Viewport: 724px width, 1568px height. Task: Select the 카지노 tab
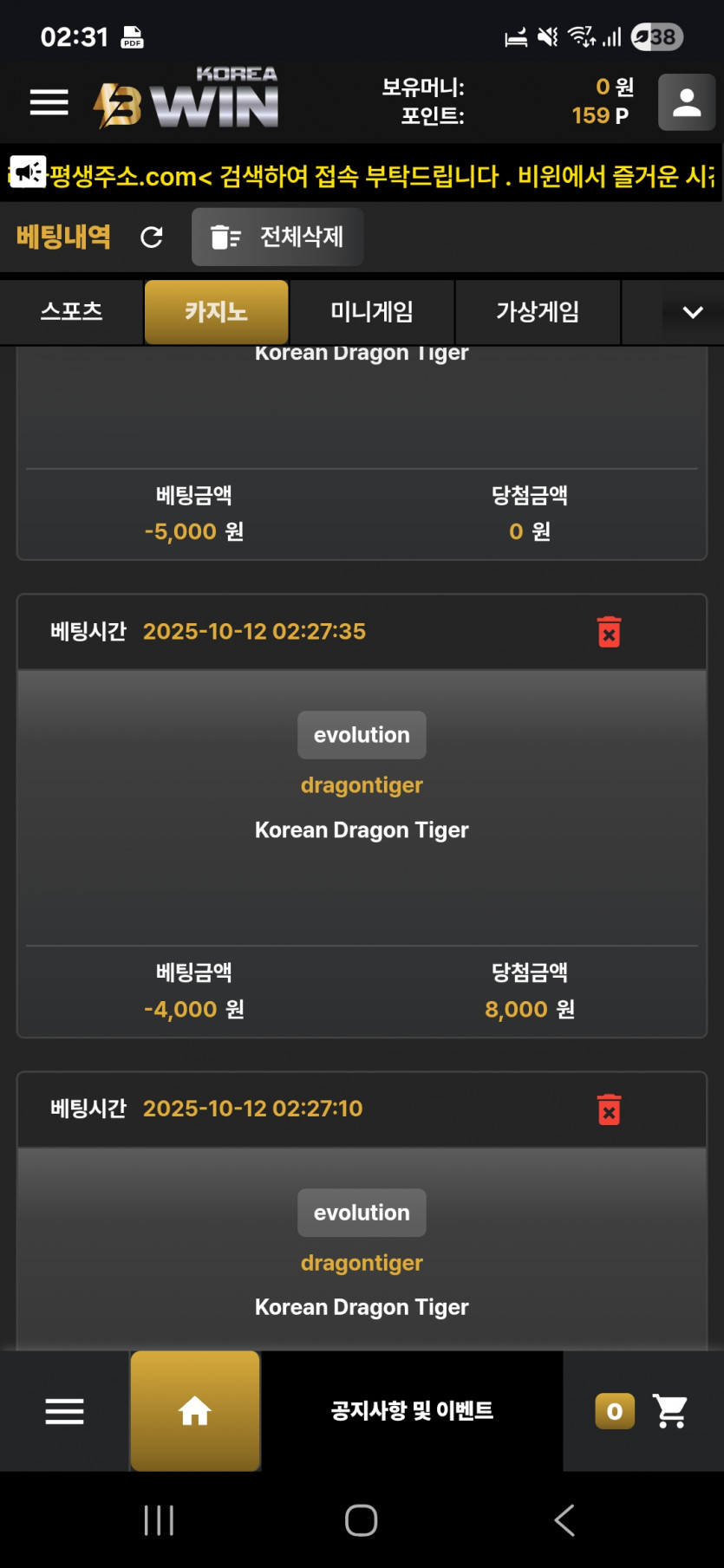(216, 312)
